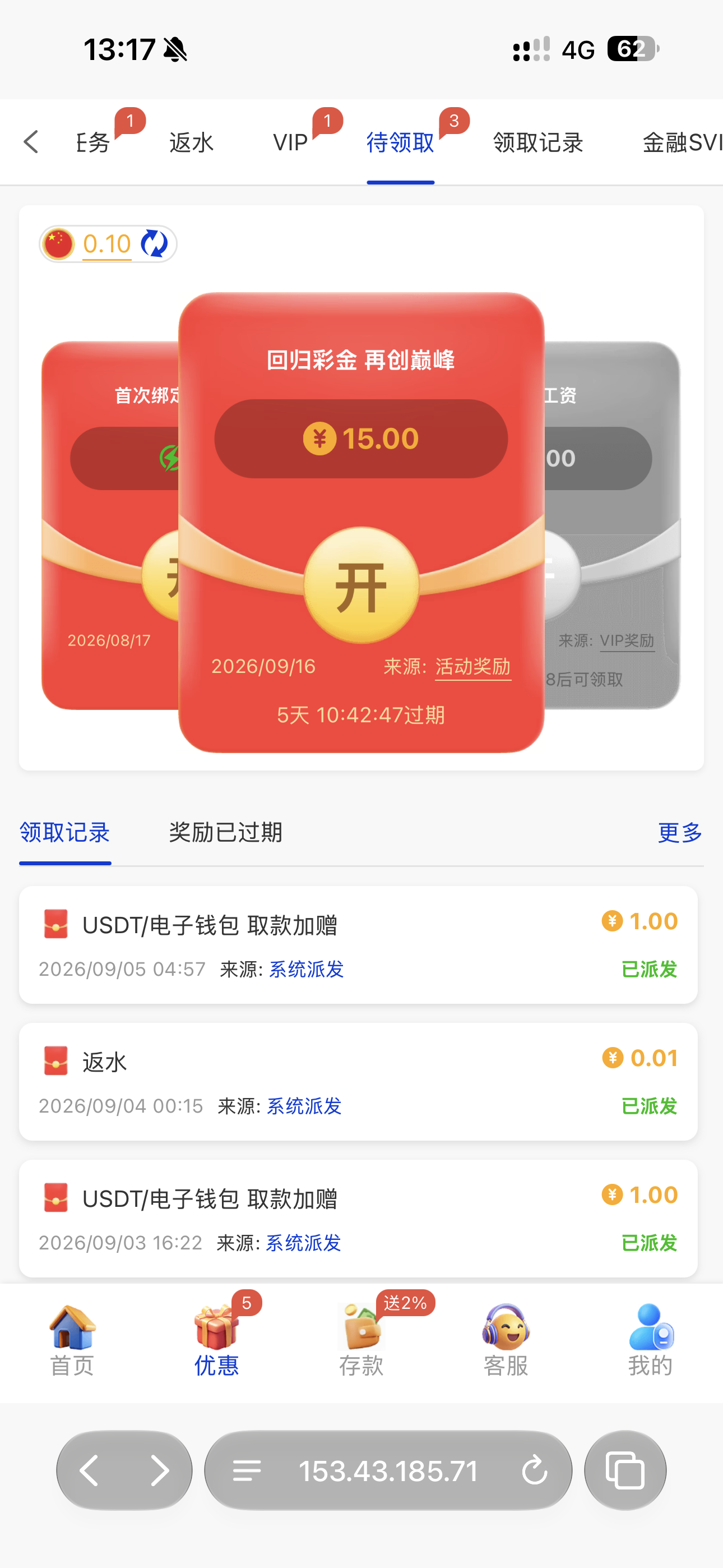Switch to 奖励已过期 list
Viewport: 723px width, 1568px height.
(x=226, y=832)
